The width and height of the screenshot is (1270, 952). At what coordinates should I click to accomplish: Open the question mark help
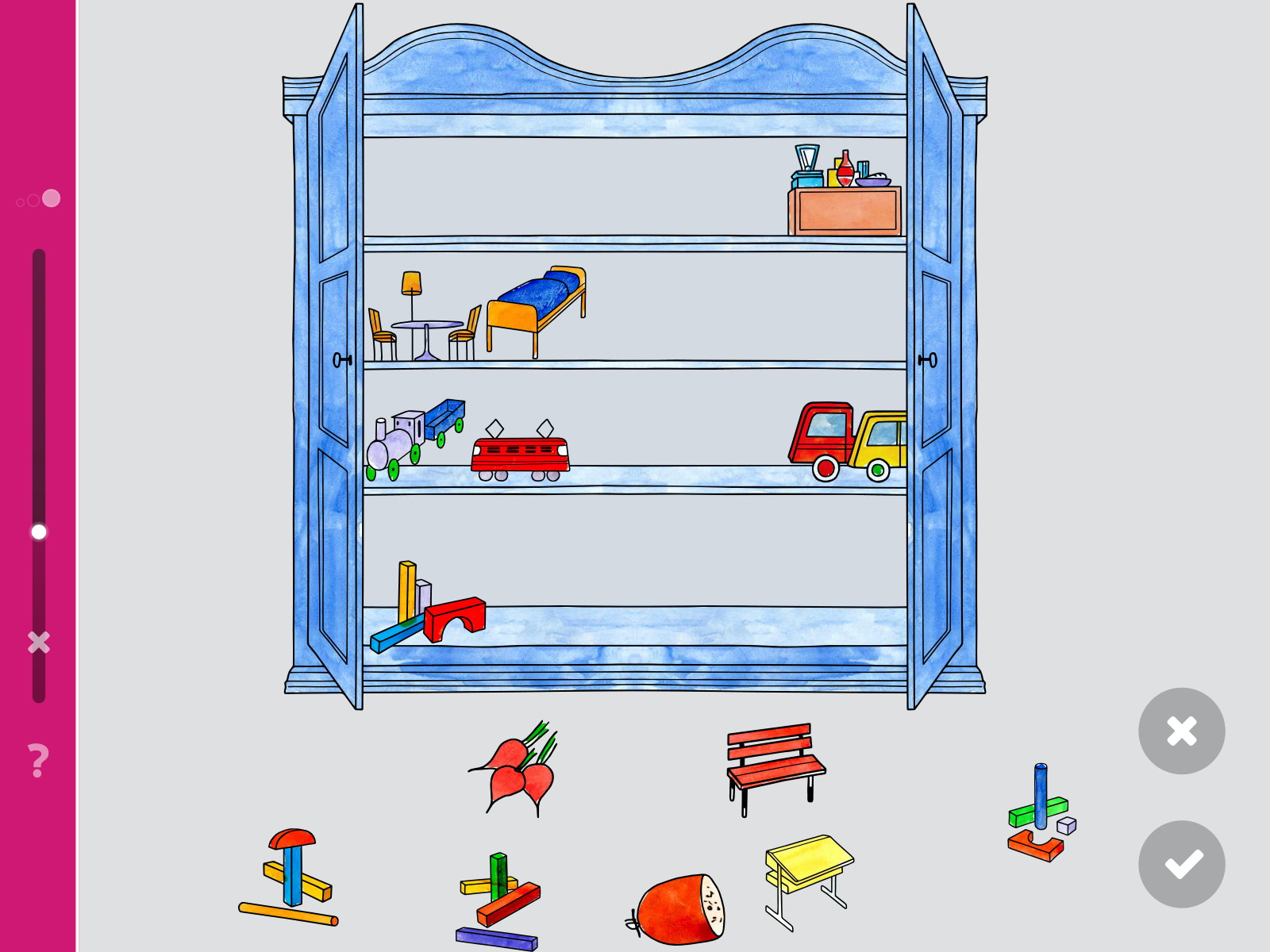(38, 760)
